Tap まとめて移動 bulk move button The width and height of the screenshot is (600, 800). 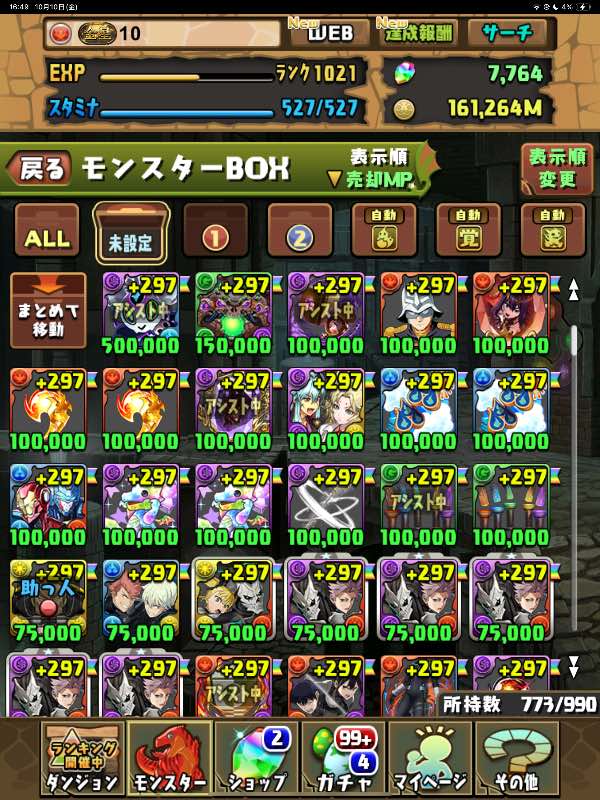pyautogui.click(x=47, y=311)
